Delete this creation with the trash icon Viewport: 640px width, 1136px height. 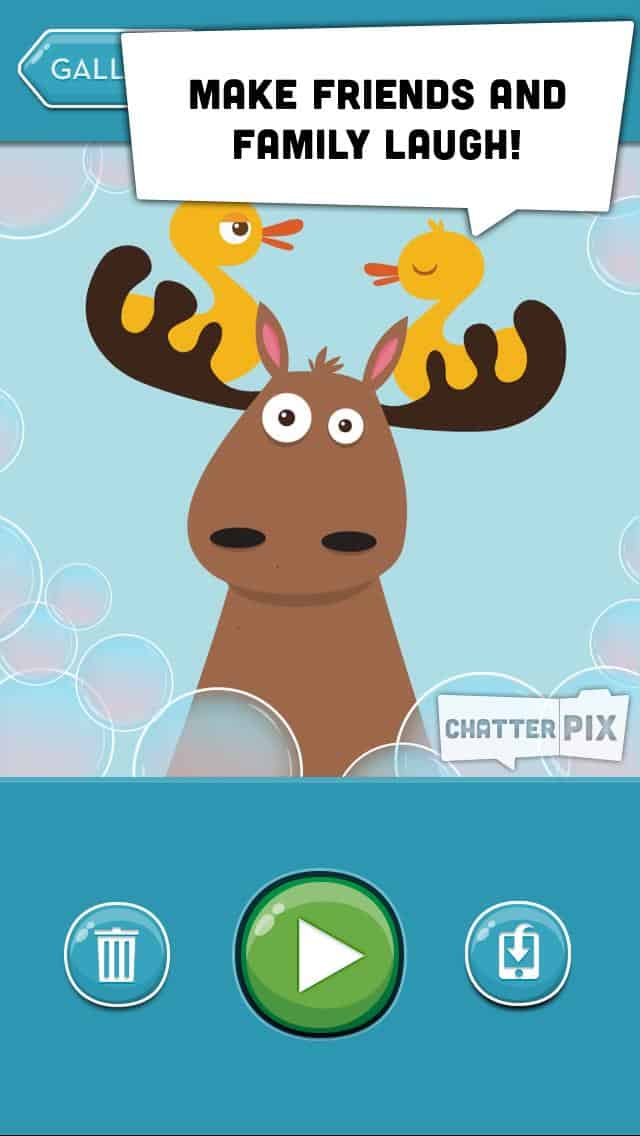117,955
